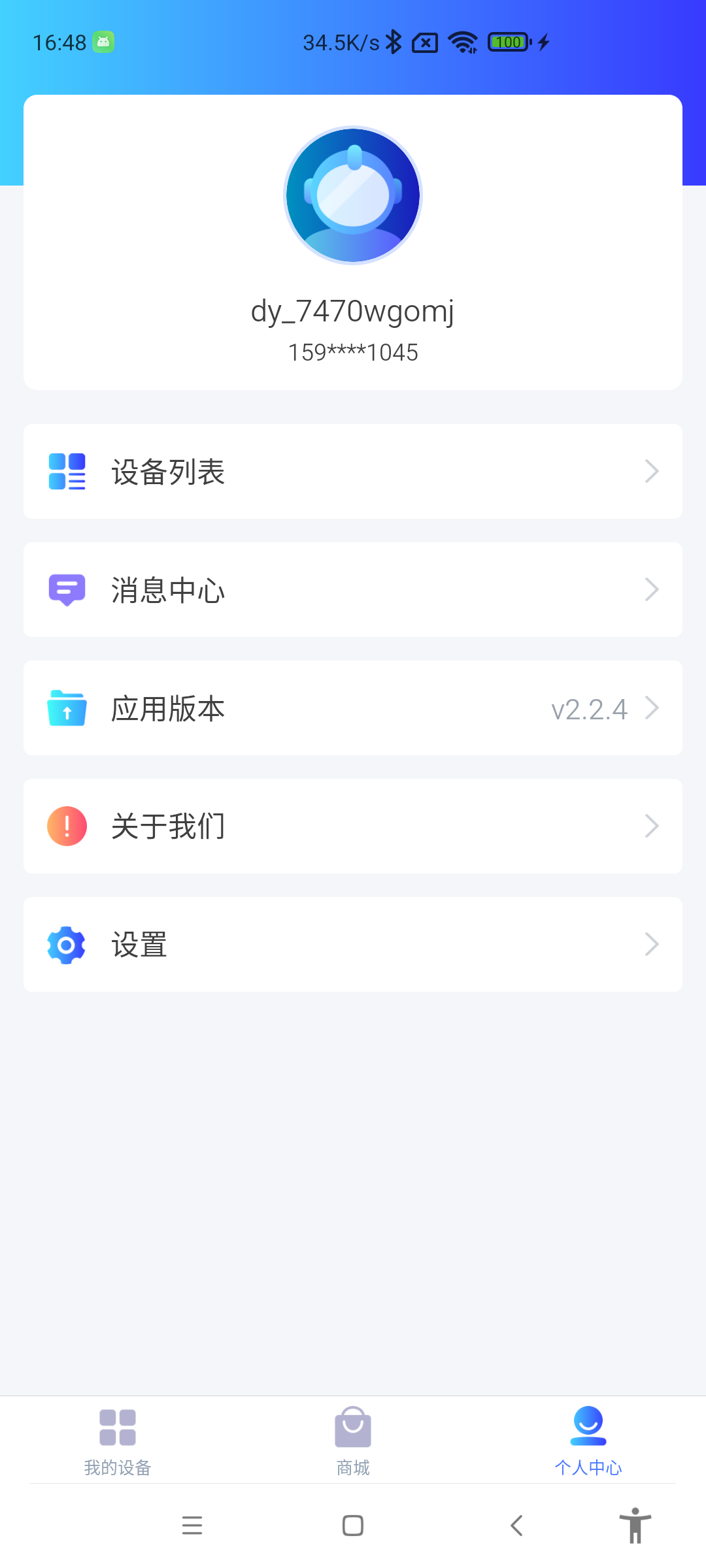Tap the astronaut profile avatar
This screenshot has width=706, height=1568.
coord(353,195)
